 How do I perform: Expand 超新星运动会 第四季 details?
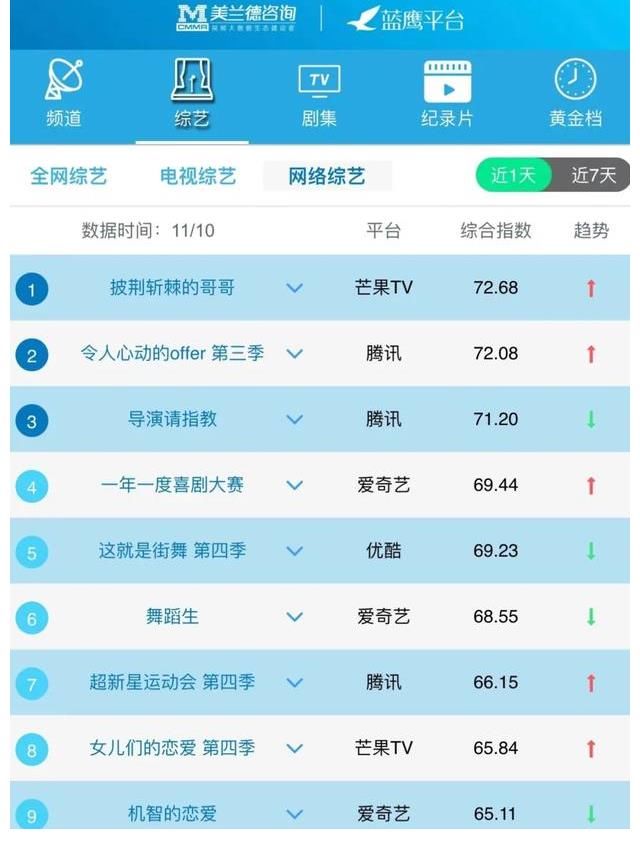(x=294, y=683)
